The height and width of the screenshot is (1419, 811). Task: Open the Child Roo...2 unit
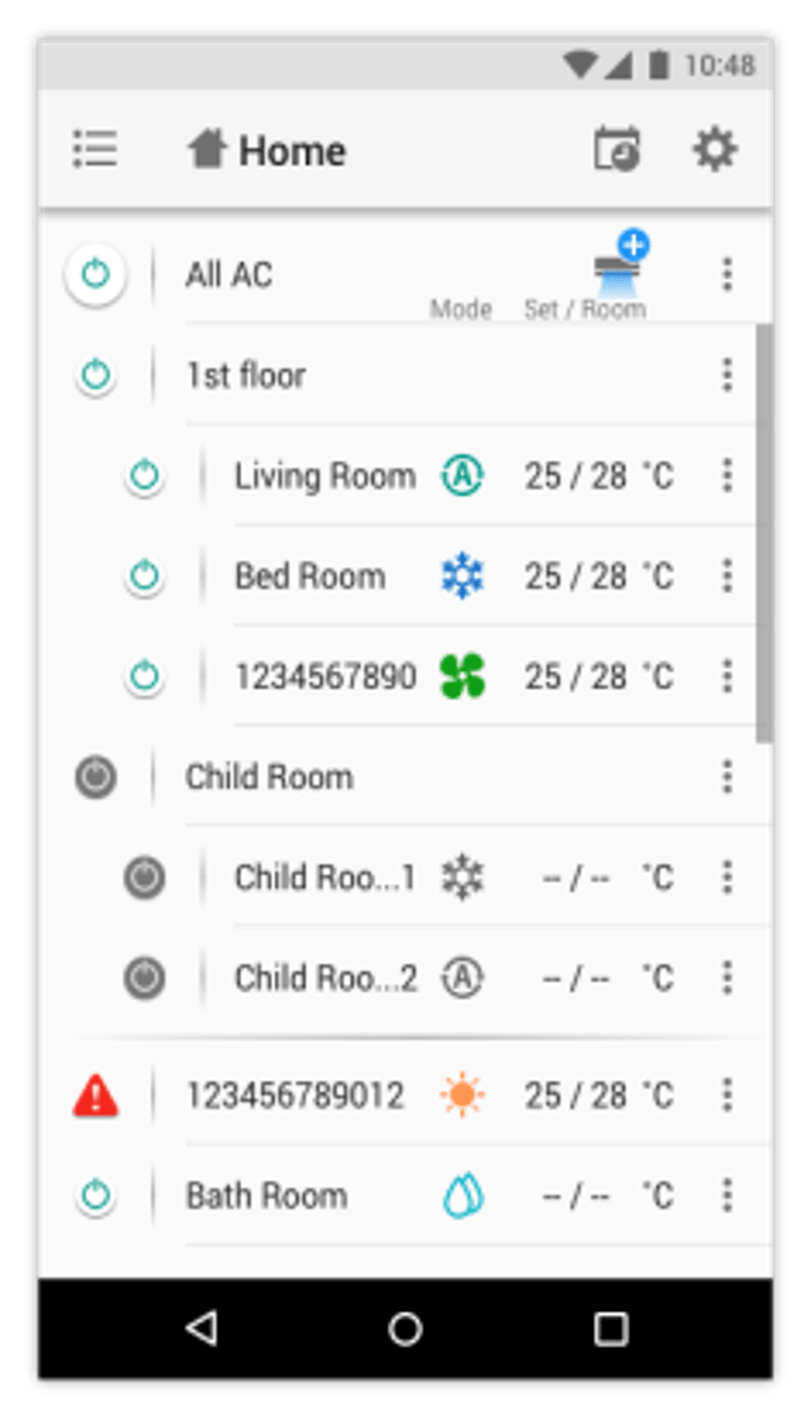[x=325, y=978]
